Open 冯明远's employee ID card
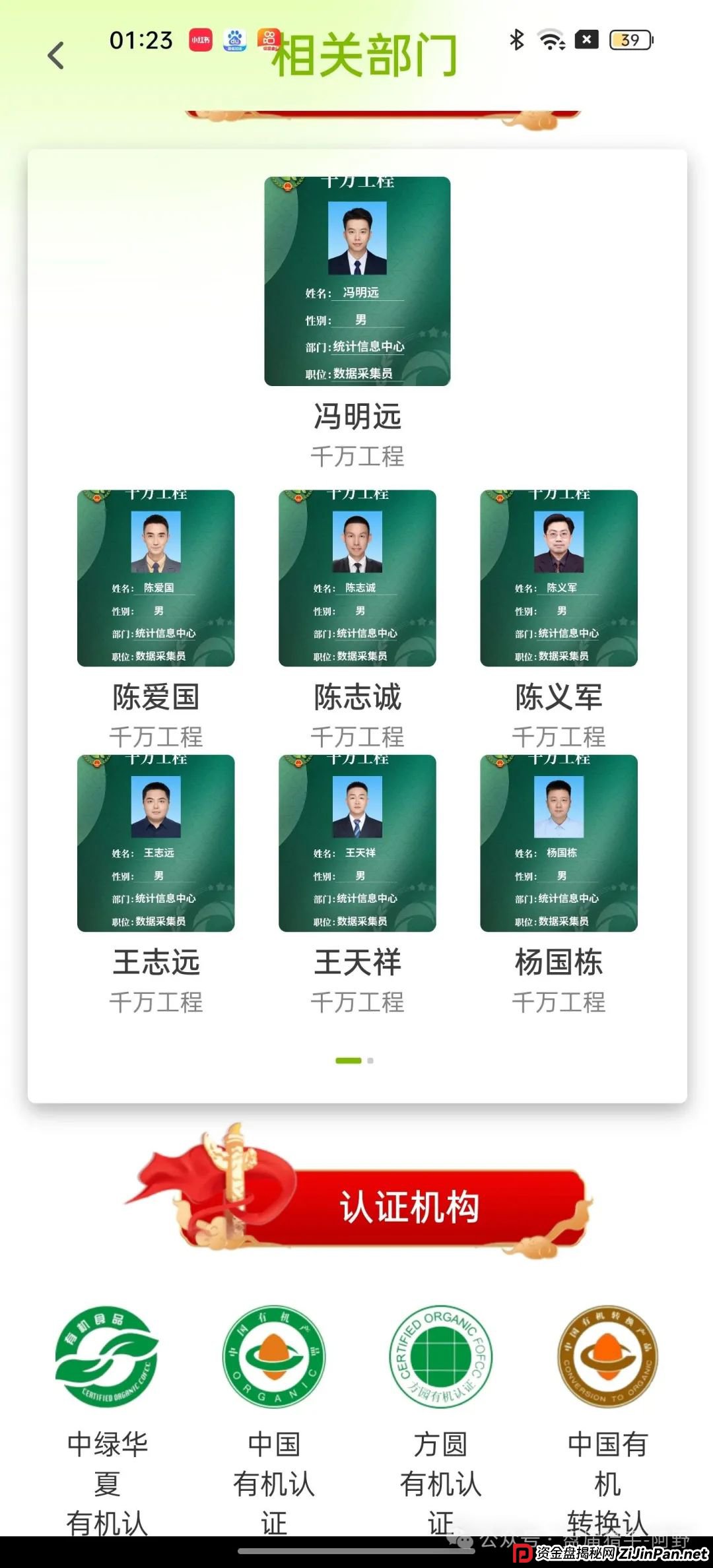Image resolution: width=713 pixels, height=1568 pixels. [356, 280]
